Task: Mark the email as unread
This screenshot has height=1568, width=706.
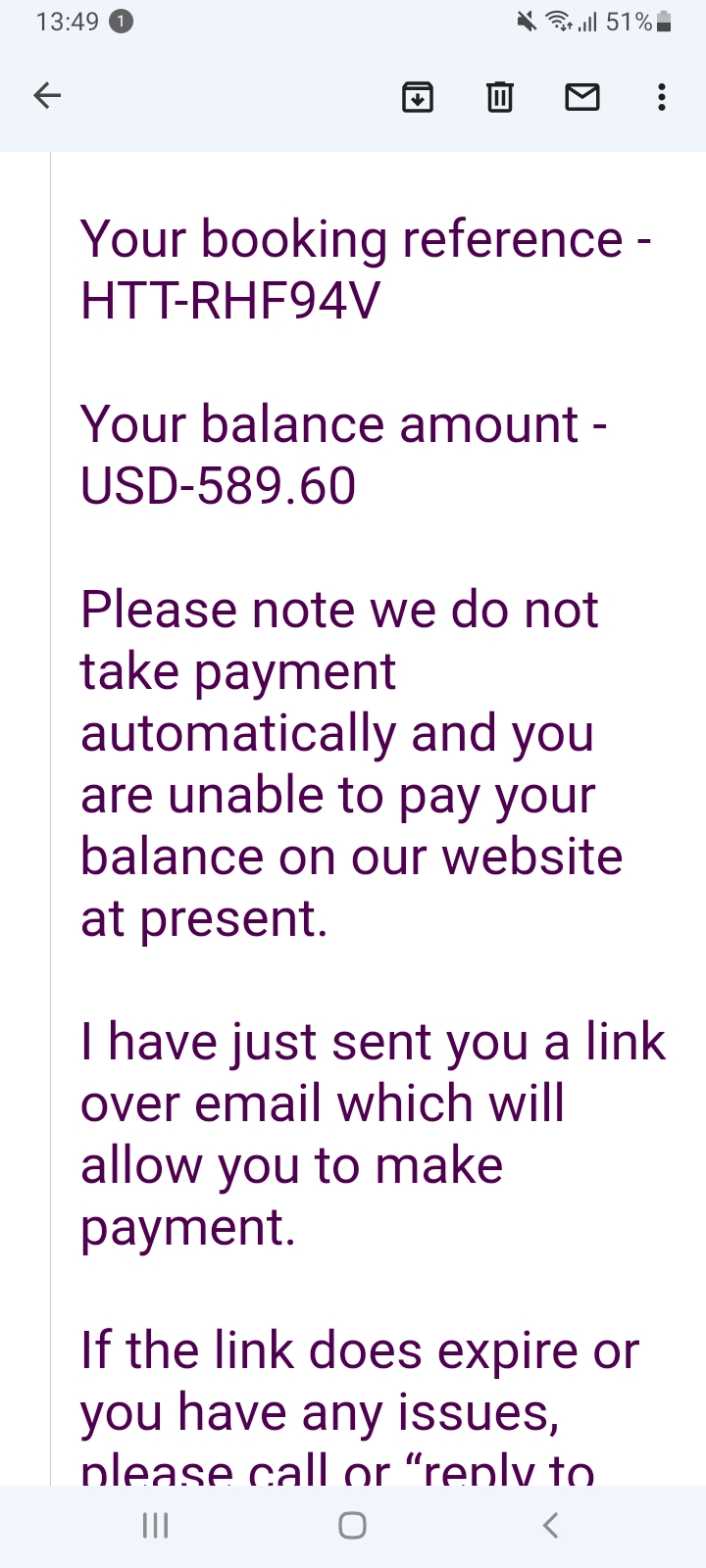Action: coord(582,97)
